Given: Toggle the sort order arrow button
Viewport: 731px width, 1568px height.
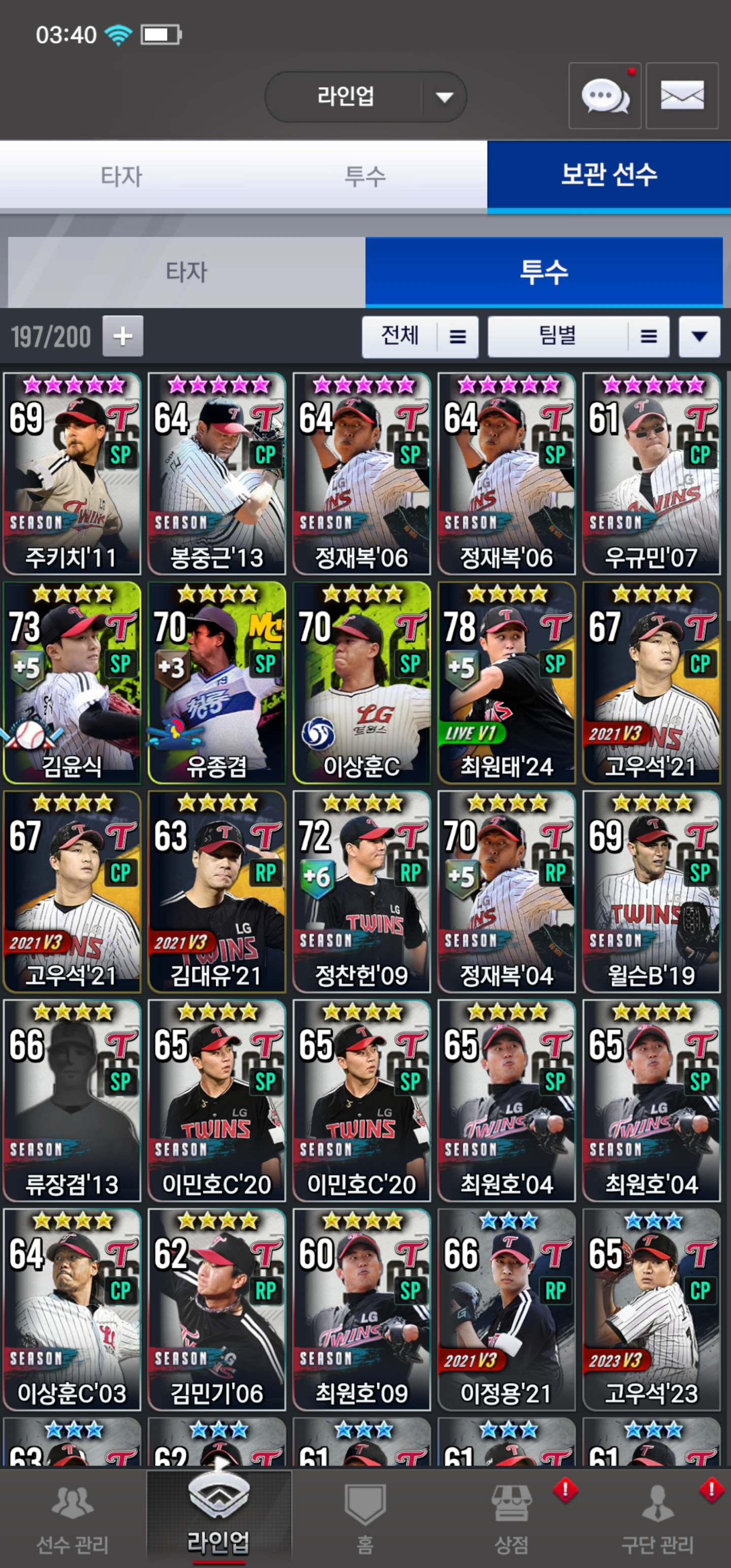Looking at the screenshot, I should 700,336.
